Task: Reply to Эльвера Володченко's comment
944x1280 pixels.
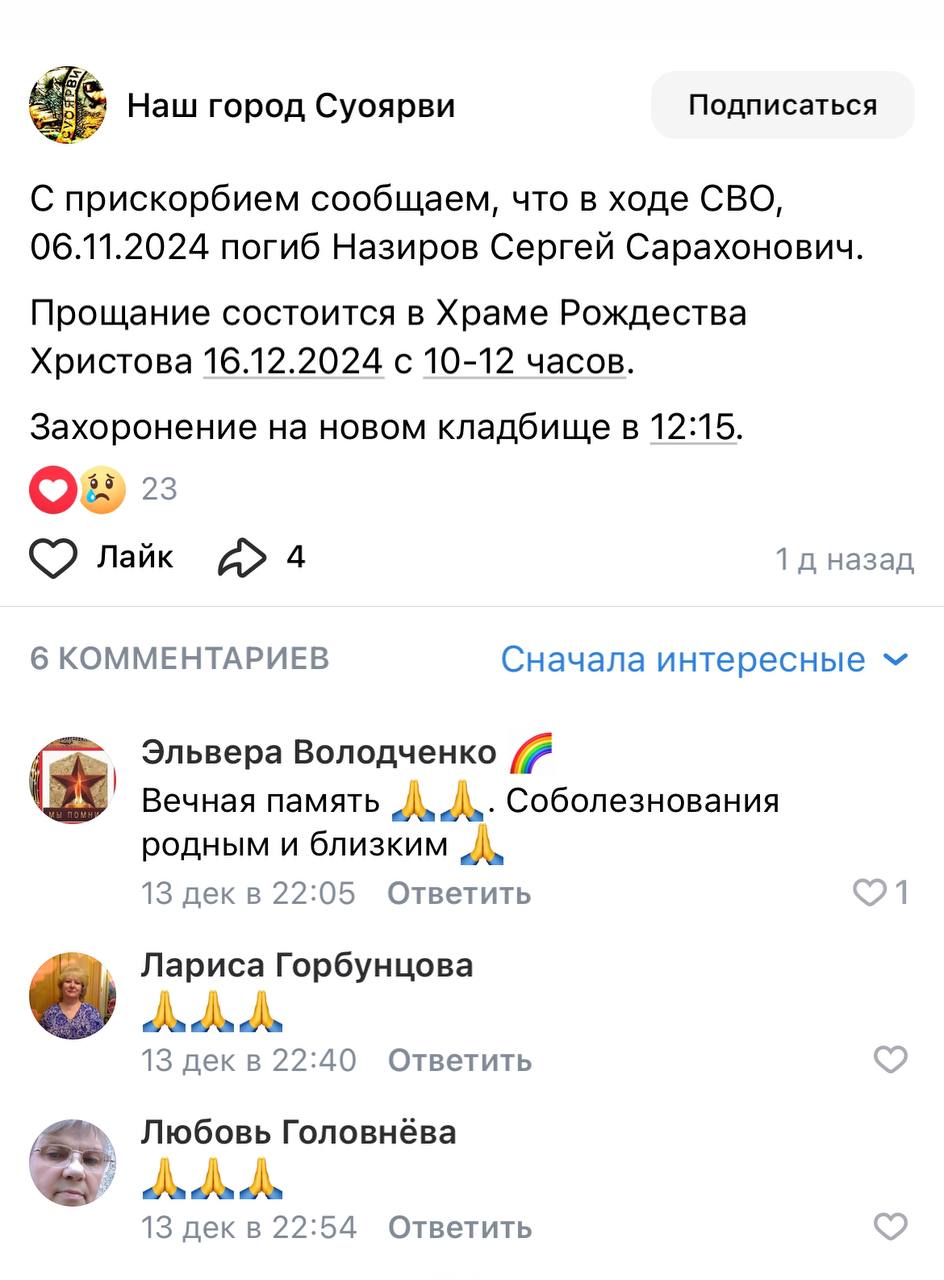Action: [x=459, y=893]
